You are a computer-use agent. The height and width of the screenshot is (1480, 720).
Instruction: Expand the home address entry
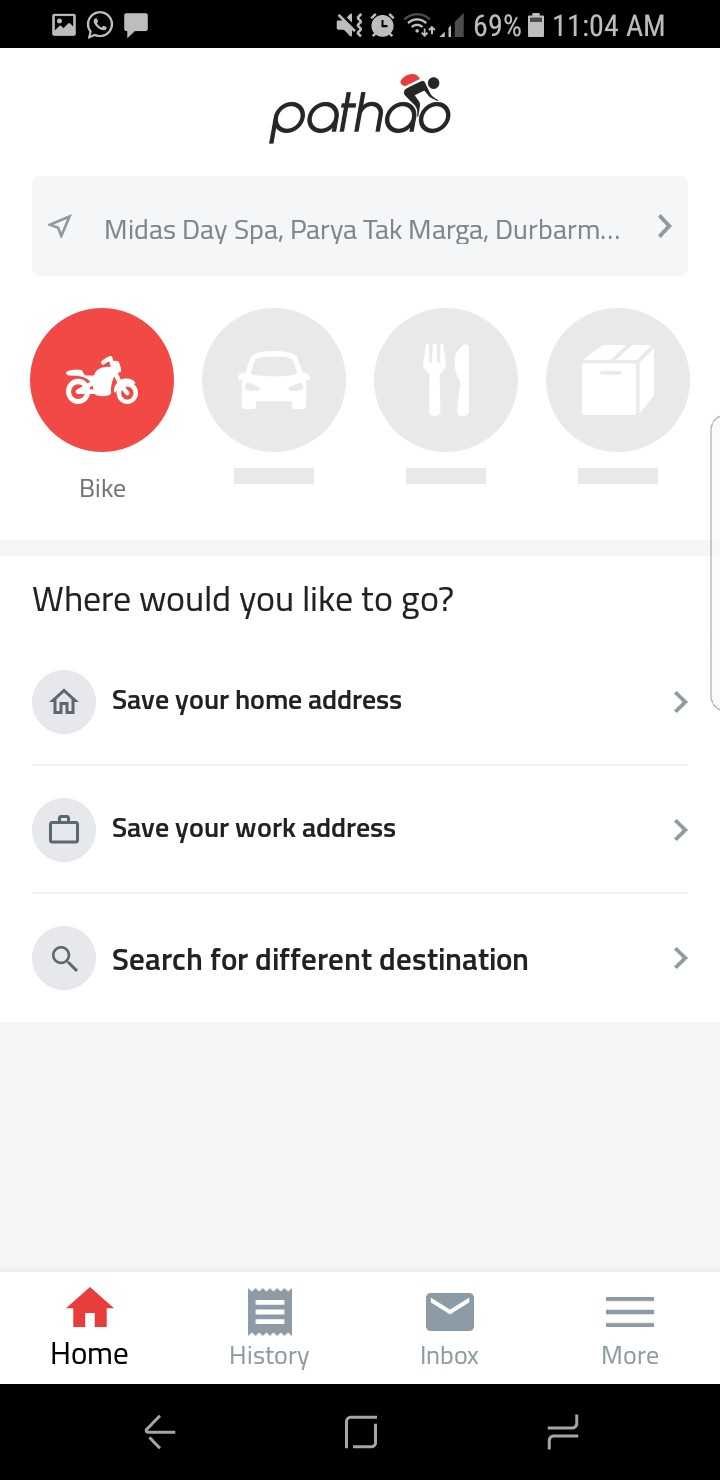click(680, 701)
